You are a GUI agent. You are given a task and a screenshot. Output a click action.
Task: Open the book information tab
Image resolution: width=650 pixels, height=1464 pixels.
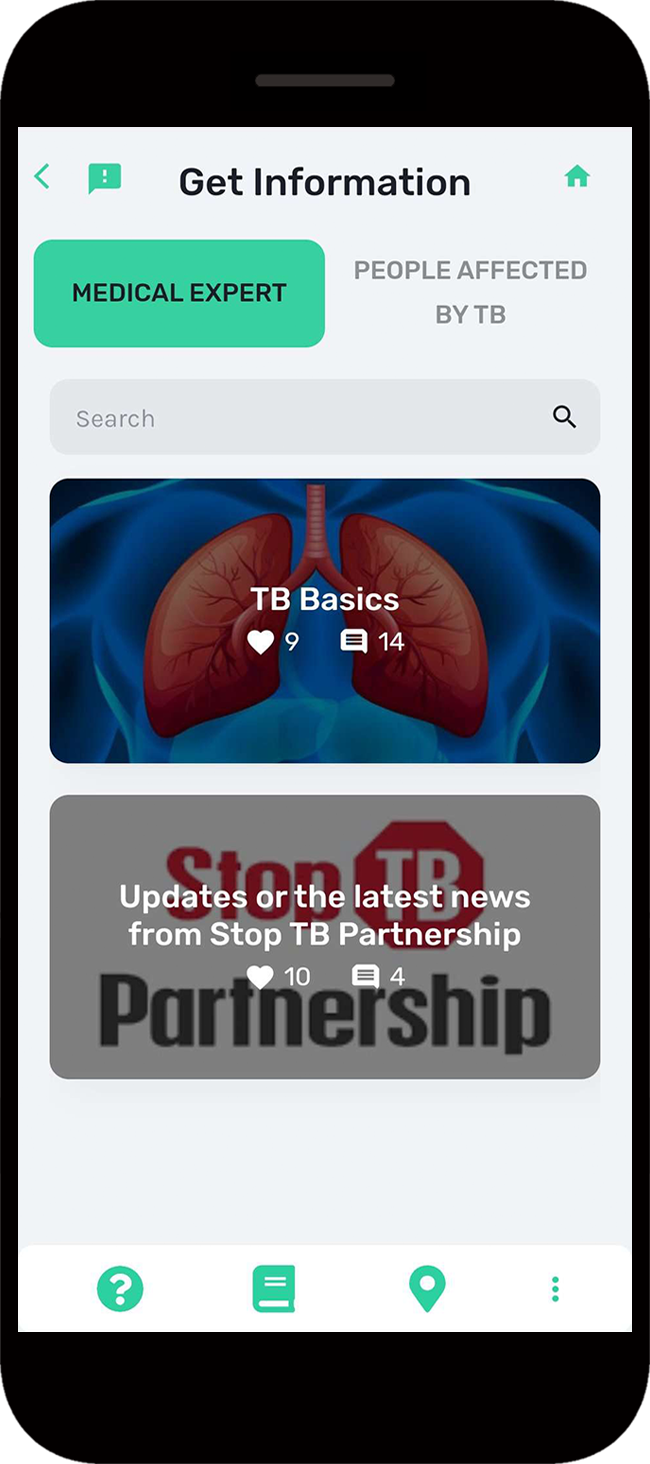(273, 1288)
